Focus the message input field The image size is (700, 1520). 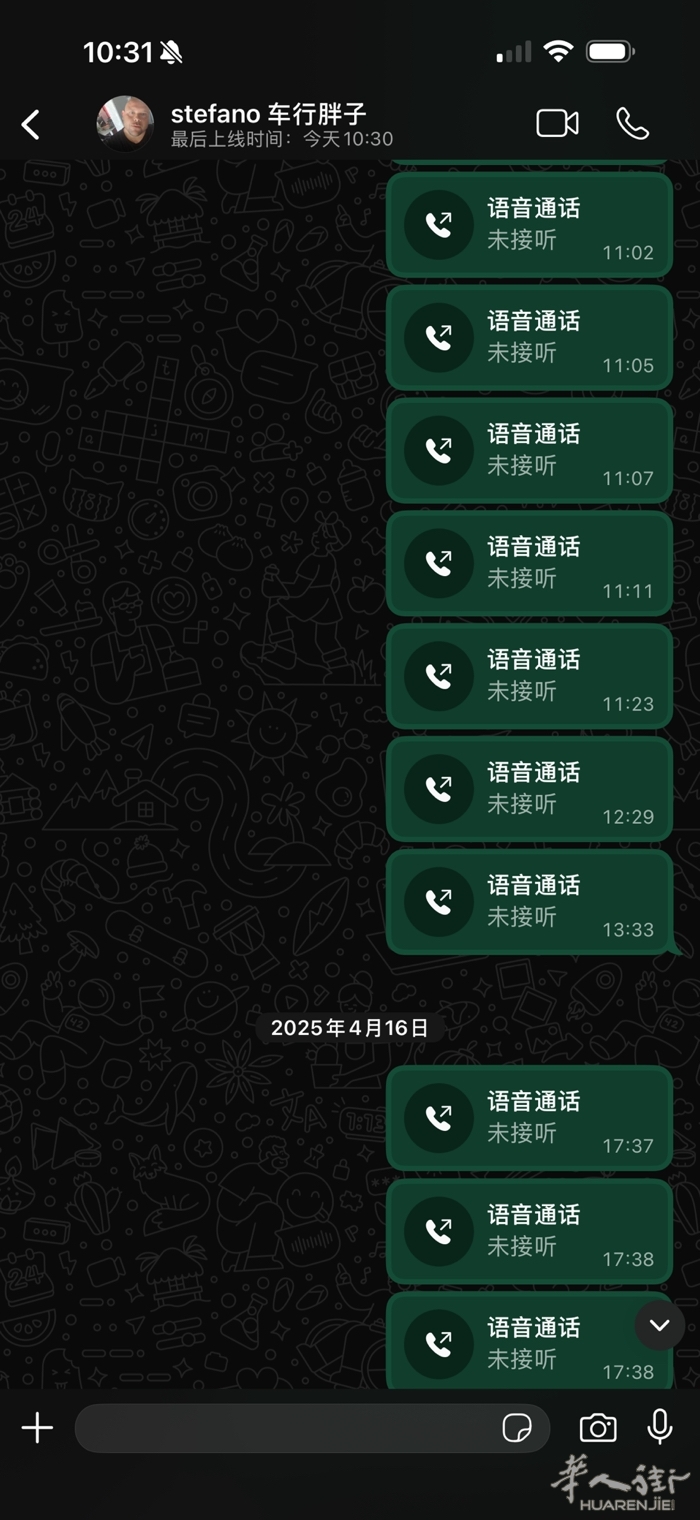[285, 1428]
